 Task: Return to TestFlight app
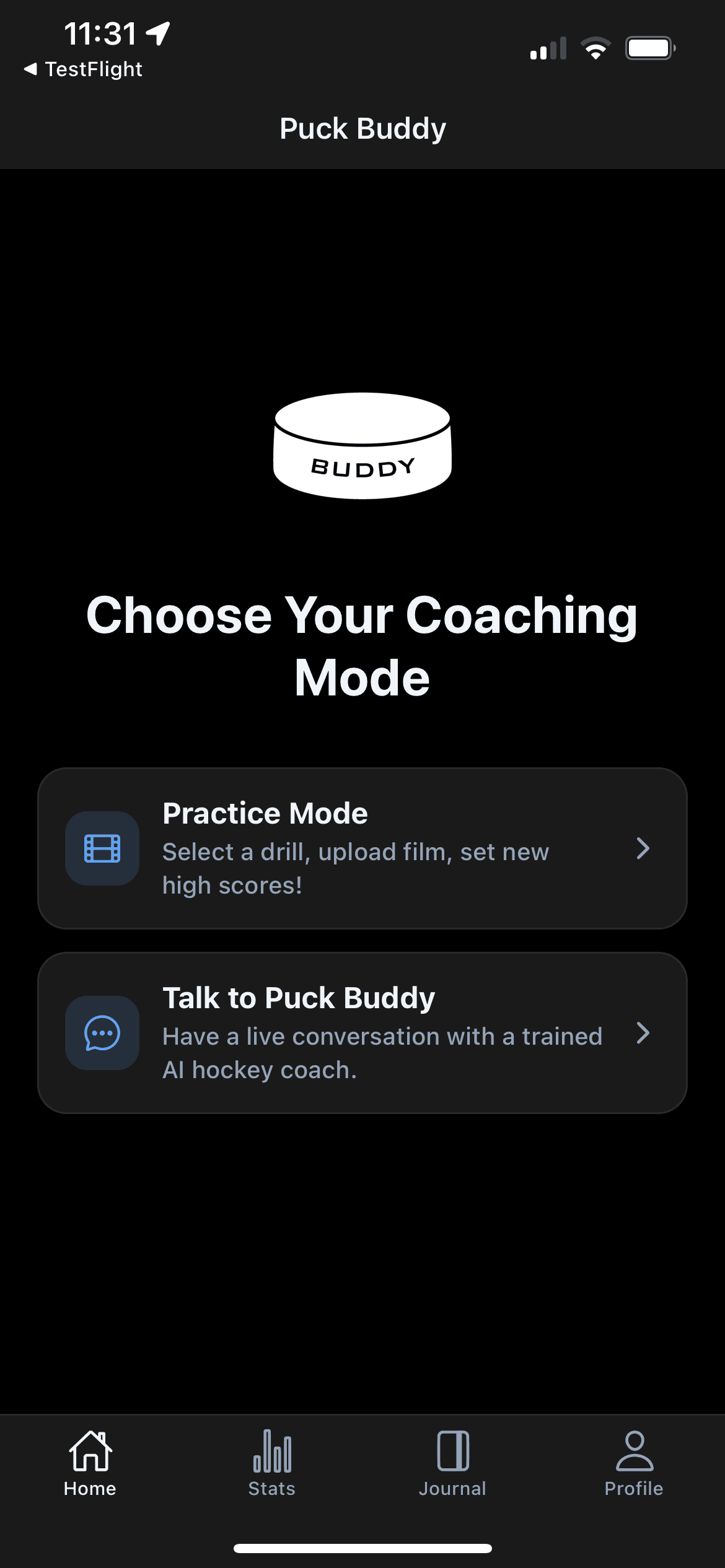click(x=84, y=69)
